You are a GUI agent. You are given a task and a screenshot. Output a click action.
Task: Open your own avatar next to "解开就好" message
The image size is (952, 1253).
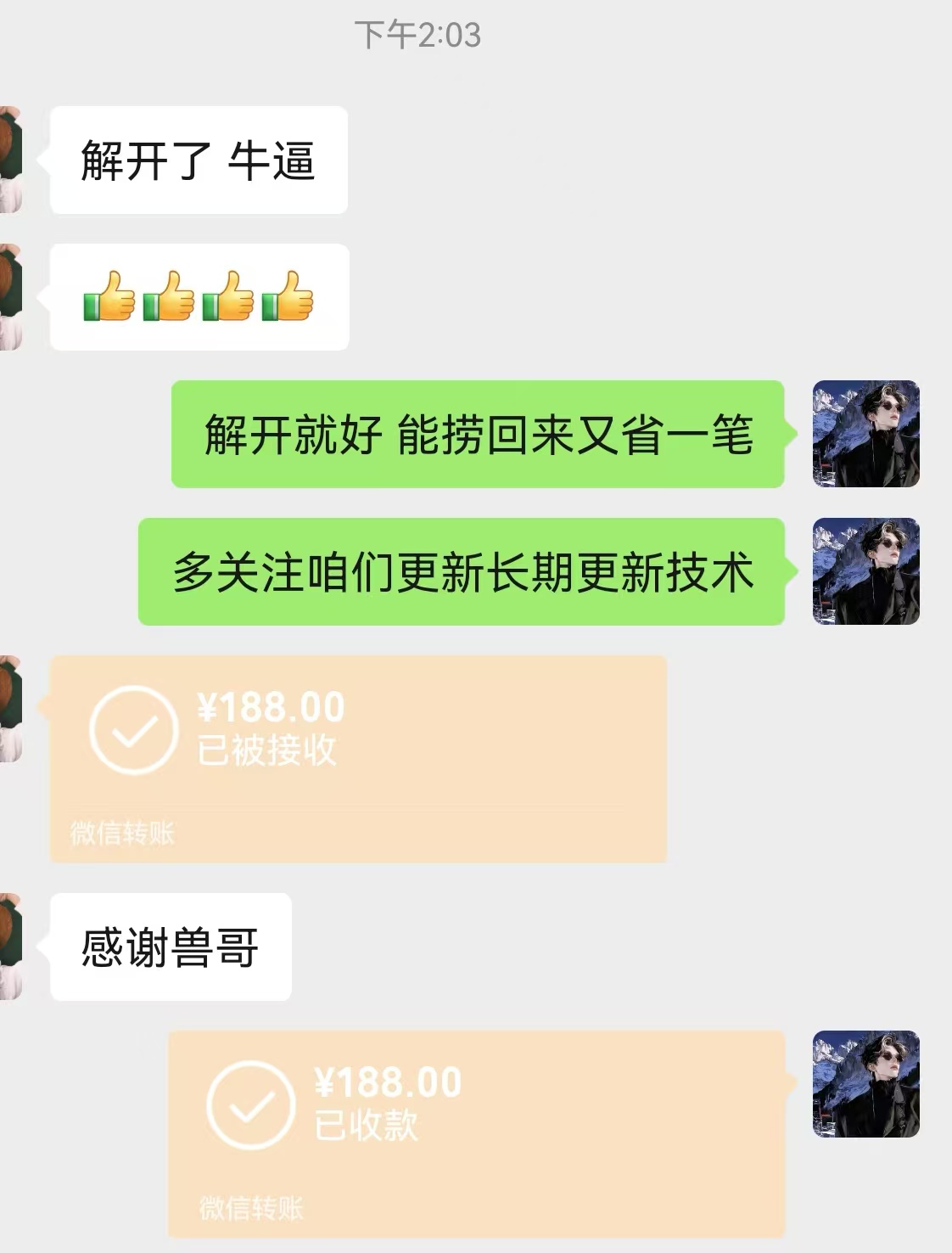point(867,435)
